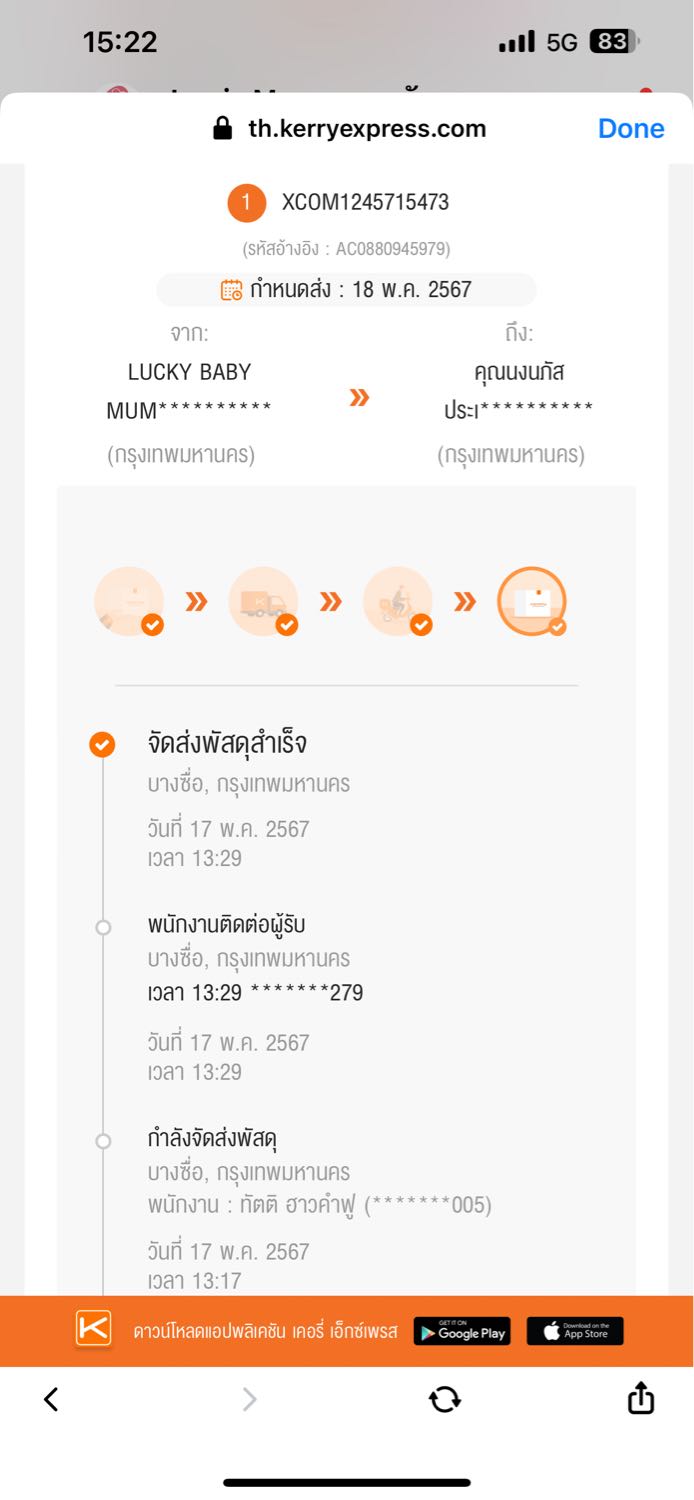
Task: Open the share sheet
Action: pos(641,1398)
